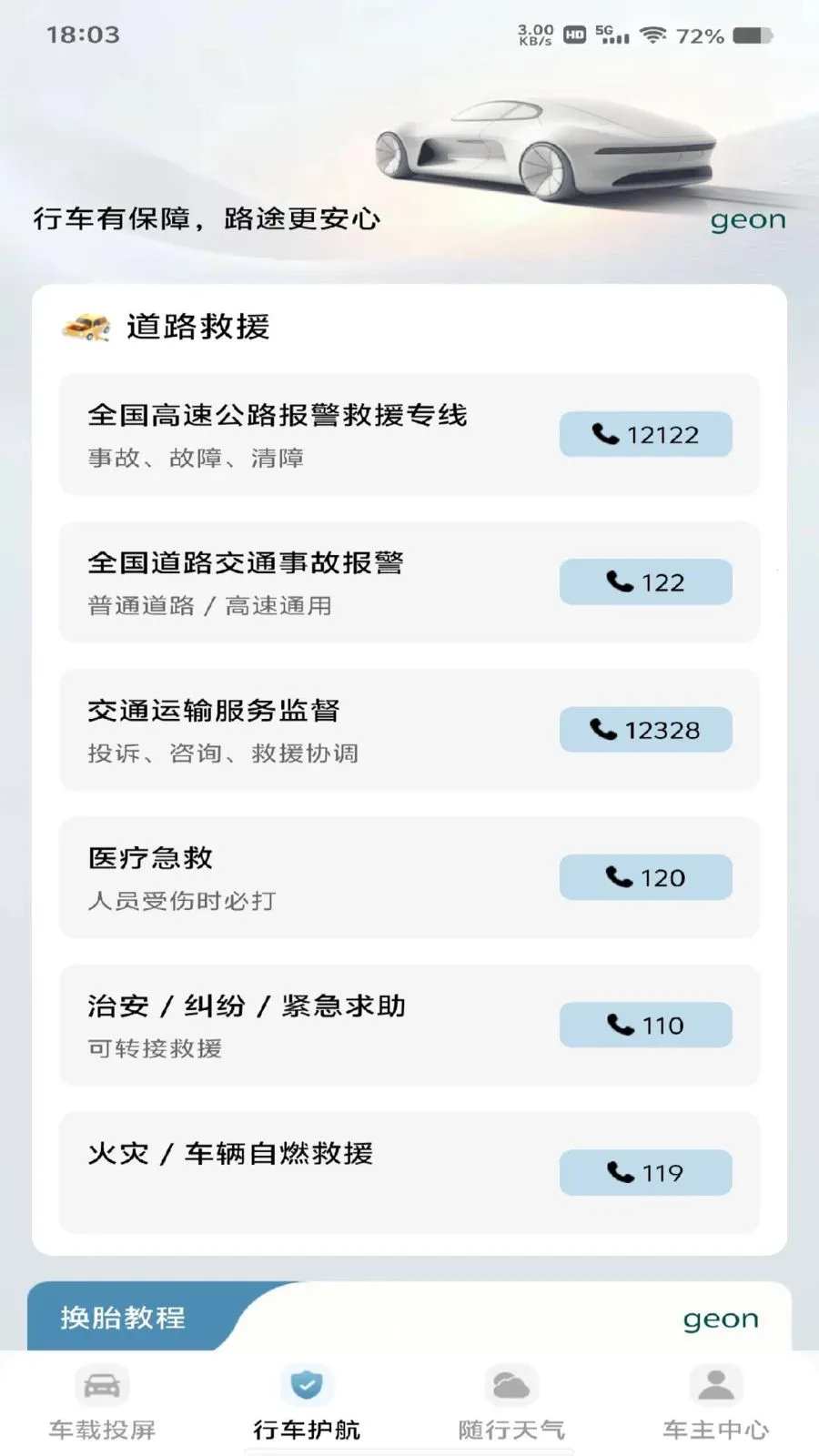The height and width of the screenshot is (1456, 819).
Task: Switch to the 车主中心 tab
Action: (715, 1401)
